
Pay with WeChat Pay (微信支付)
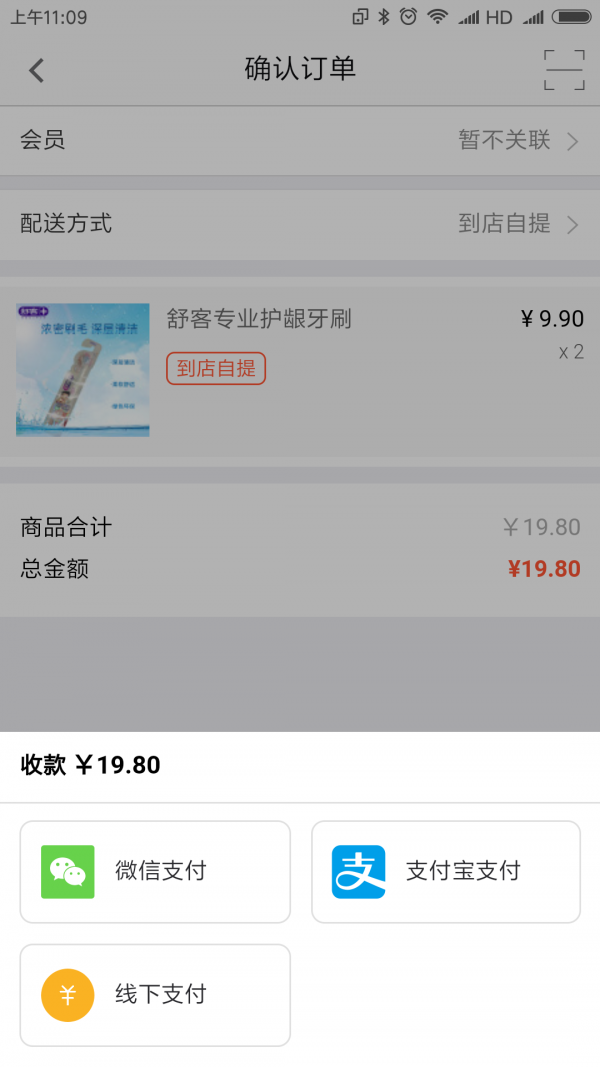tap(155, 871)
